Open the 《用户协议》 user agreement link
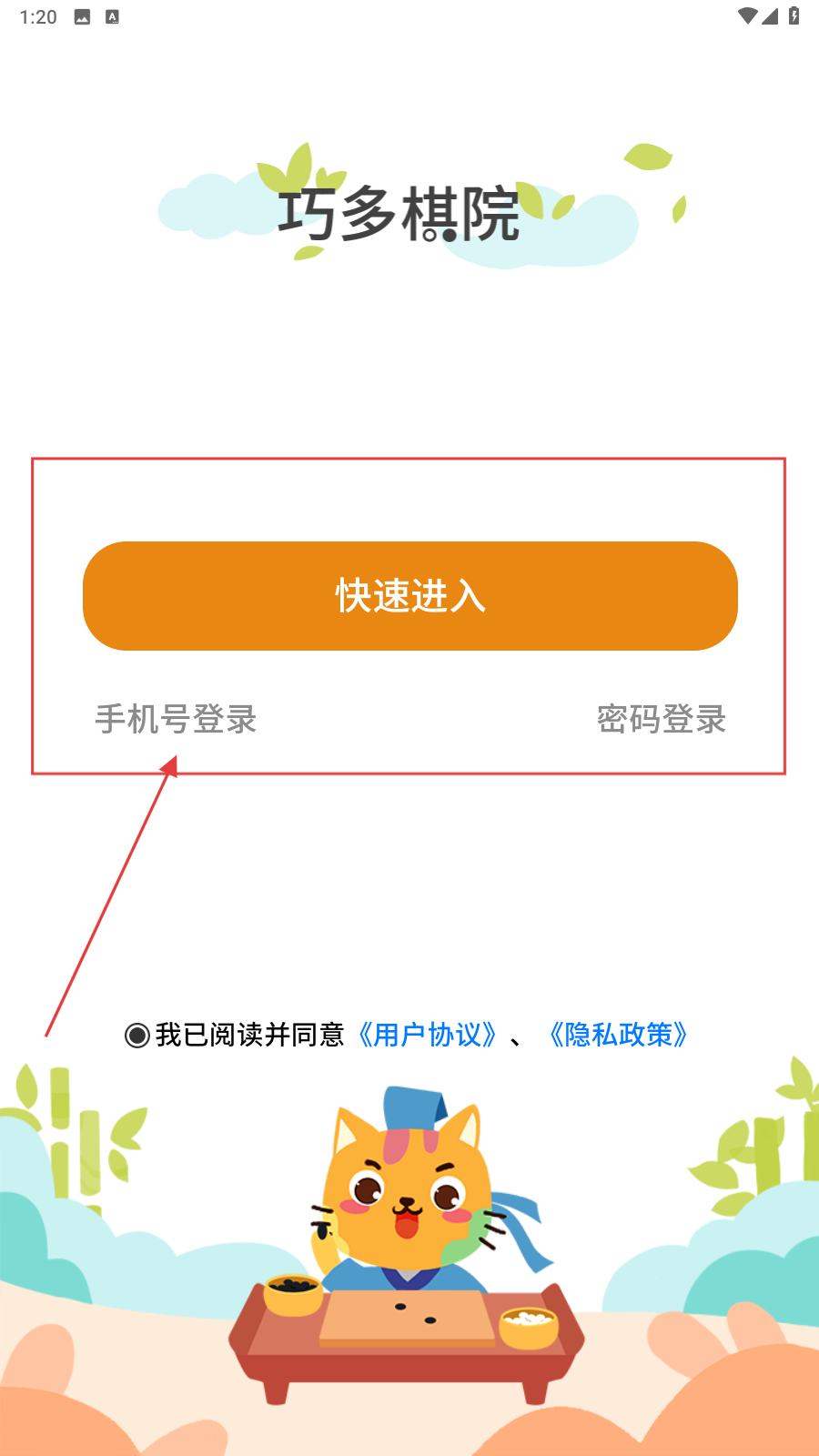This screenshot has height=1456, width=819. coord(427,1035)
